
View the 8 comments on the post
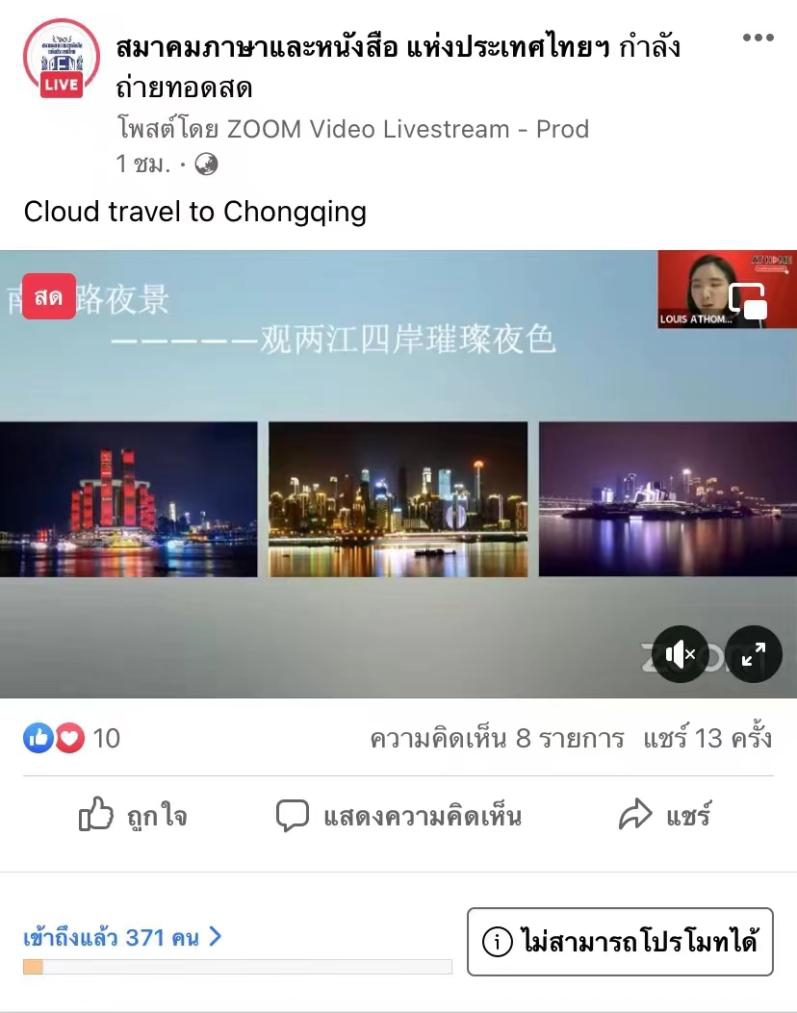click(497, 739)
